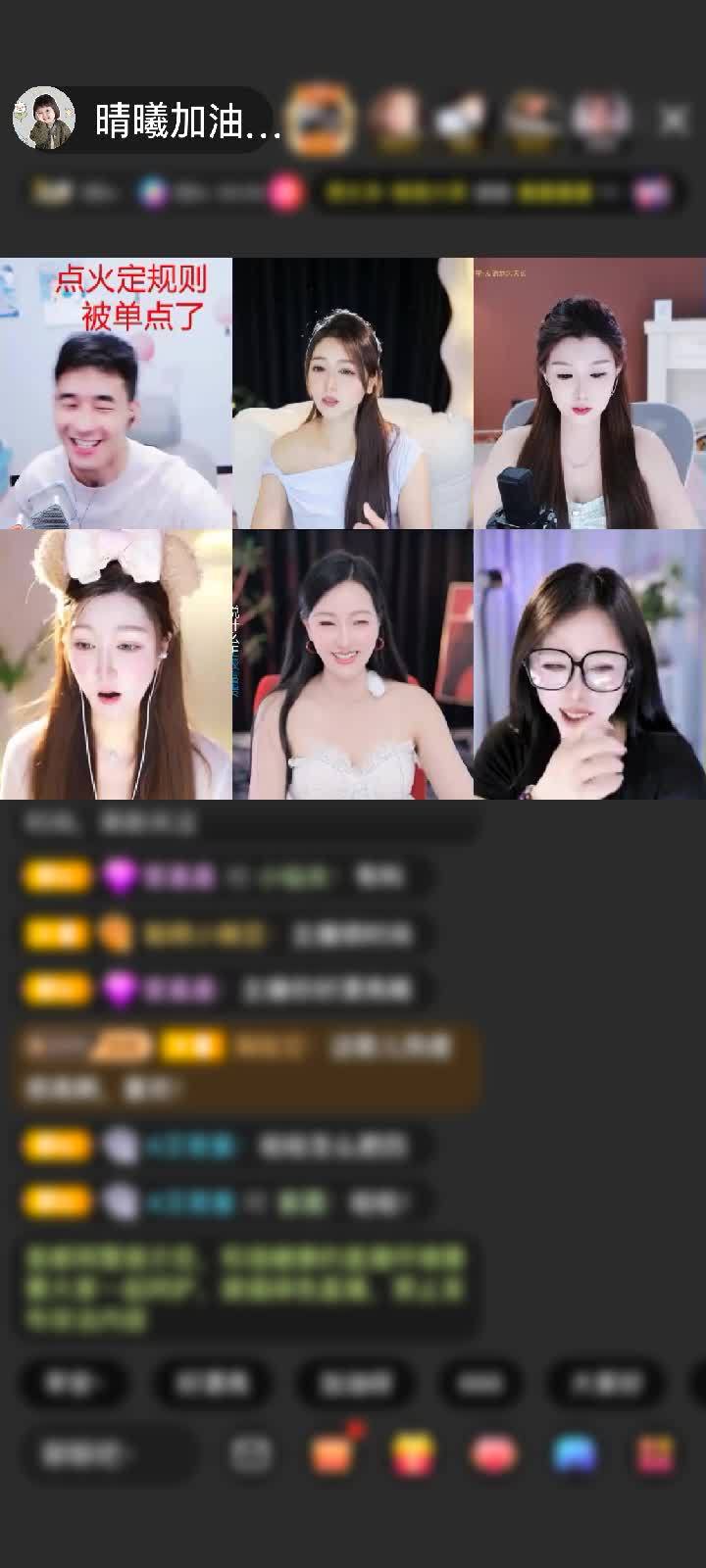Open the woman in glasses video tile

(589, 664)
